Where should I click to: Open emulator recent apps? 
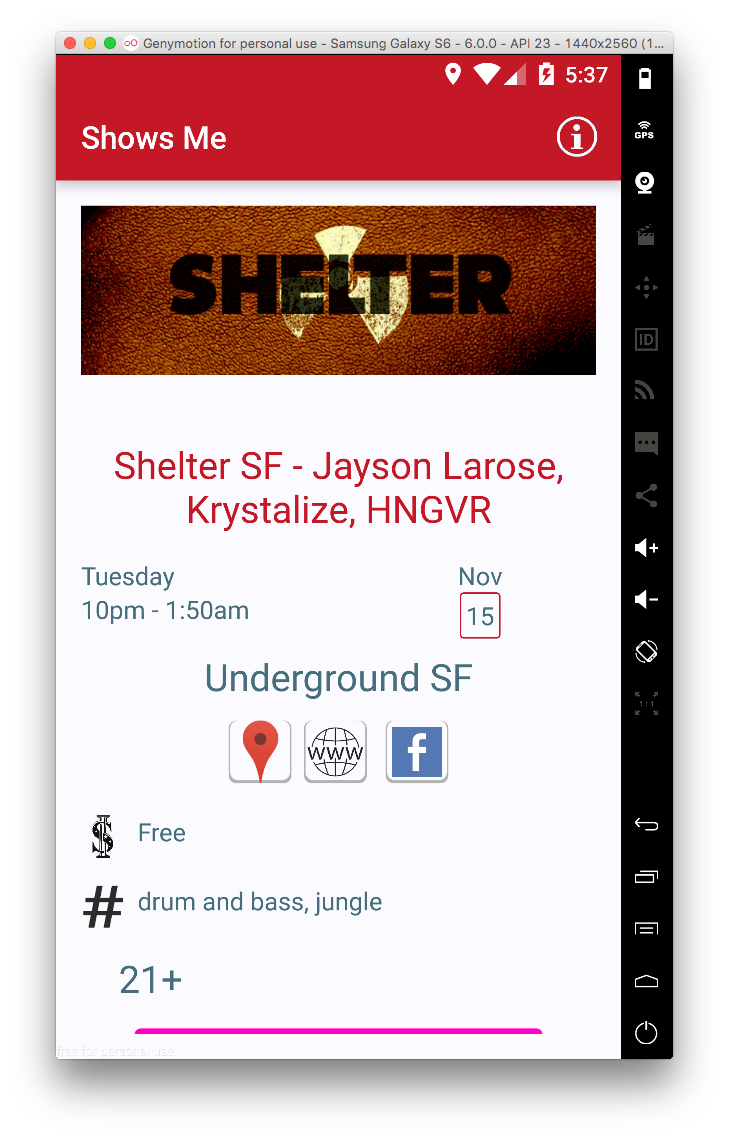[646, 877]
